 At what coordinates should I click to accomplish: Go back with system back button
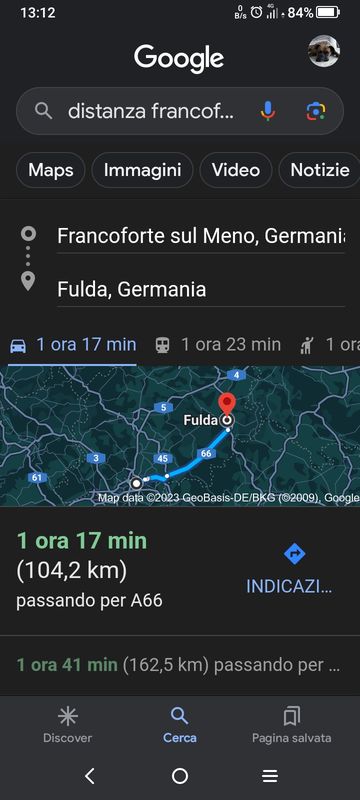click(x=90, y=777)
